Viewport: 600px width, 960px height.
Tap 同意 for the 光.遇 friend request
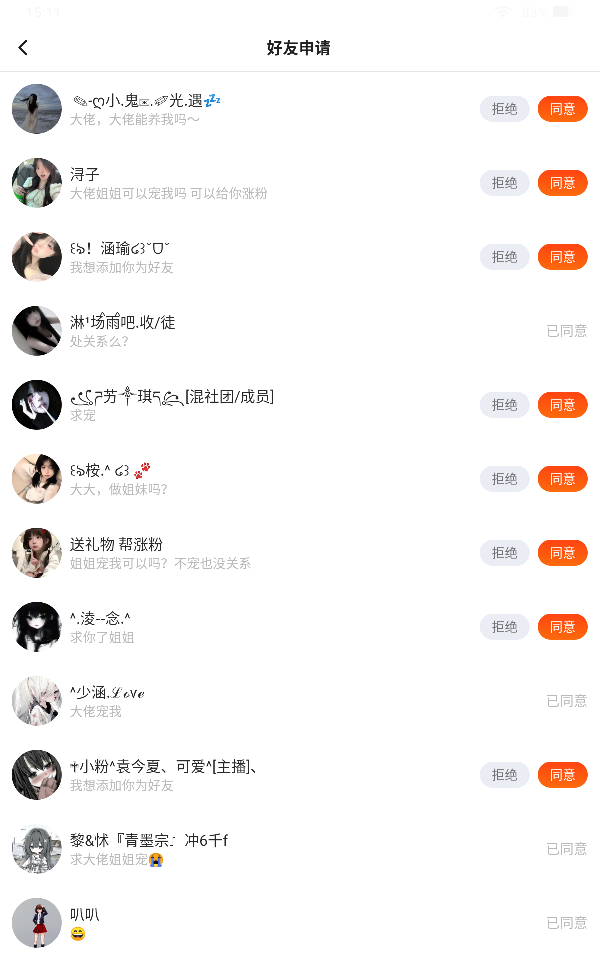pos(562,109)
